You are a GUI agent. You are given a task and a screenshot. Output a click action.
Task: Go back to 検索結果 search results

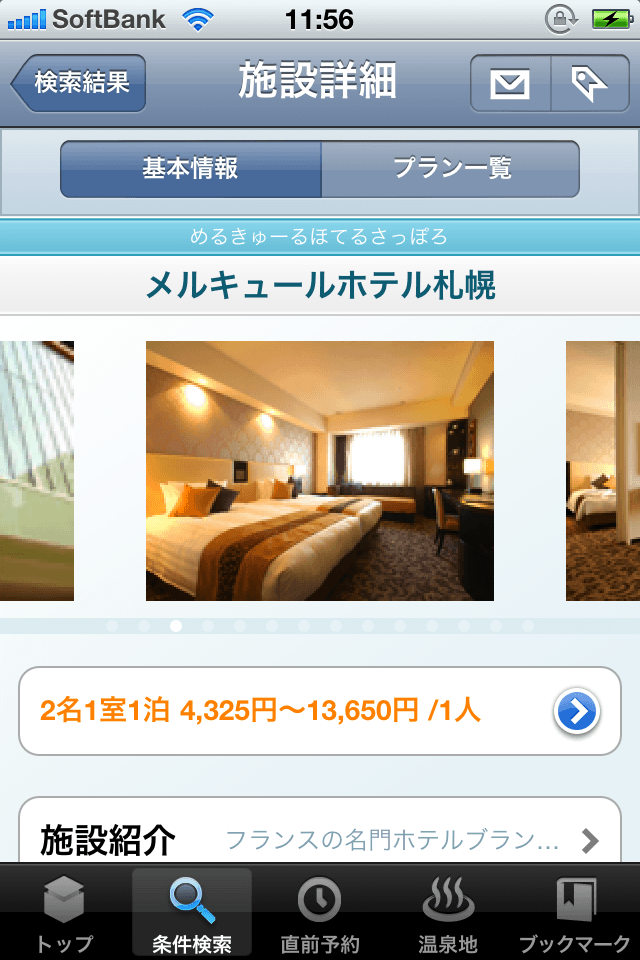(x=80, y=82)
